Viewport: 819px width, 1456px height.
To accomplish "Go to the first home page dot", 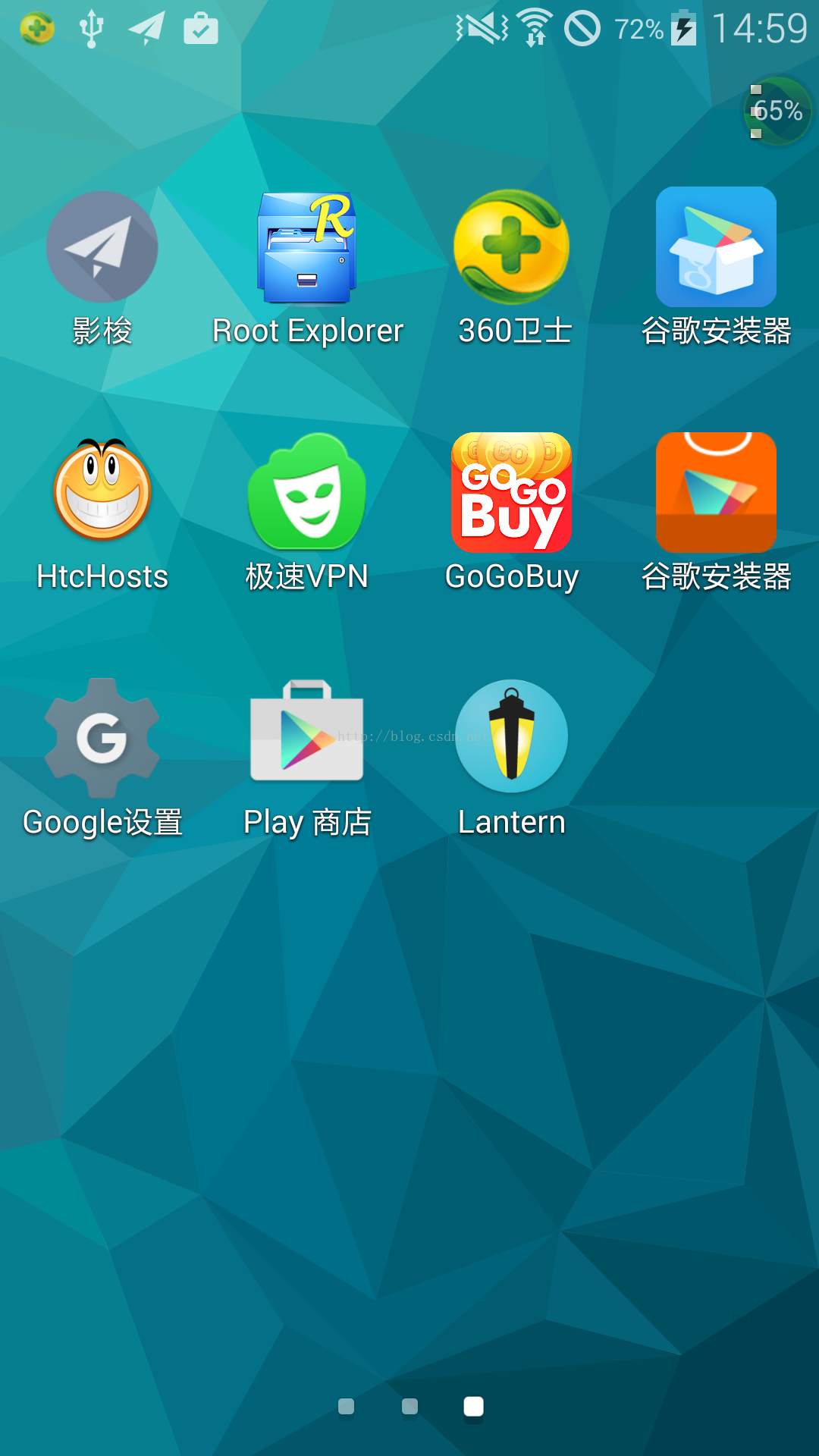I will 346,1407.
